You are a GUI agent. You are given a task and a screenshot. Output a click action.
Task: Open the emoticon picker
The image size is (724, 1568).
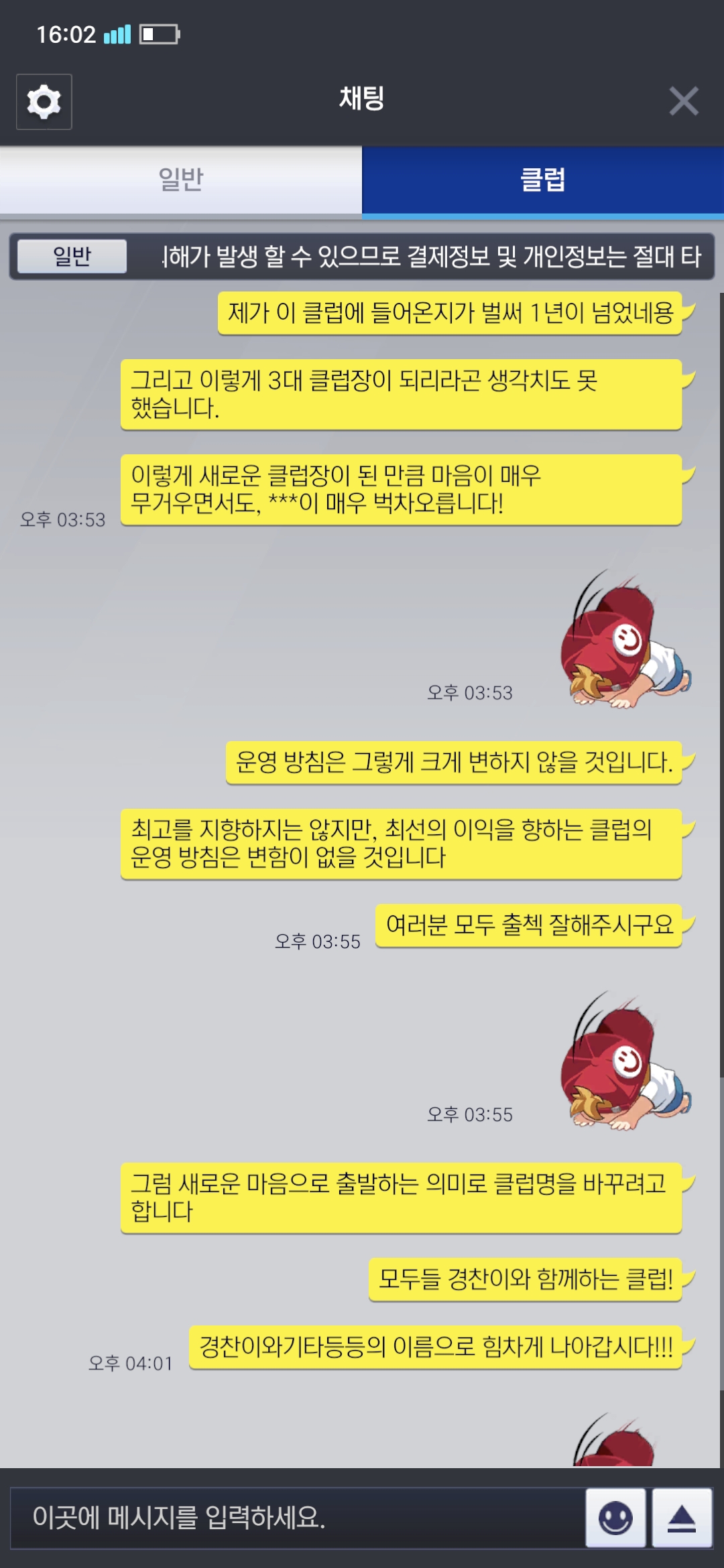615,1517
